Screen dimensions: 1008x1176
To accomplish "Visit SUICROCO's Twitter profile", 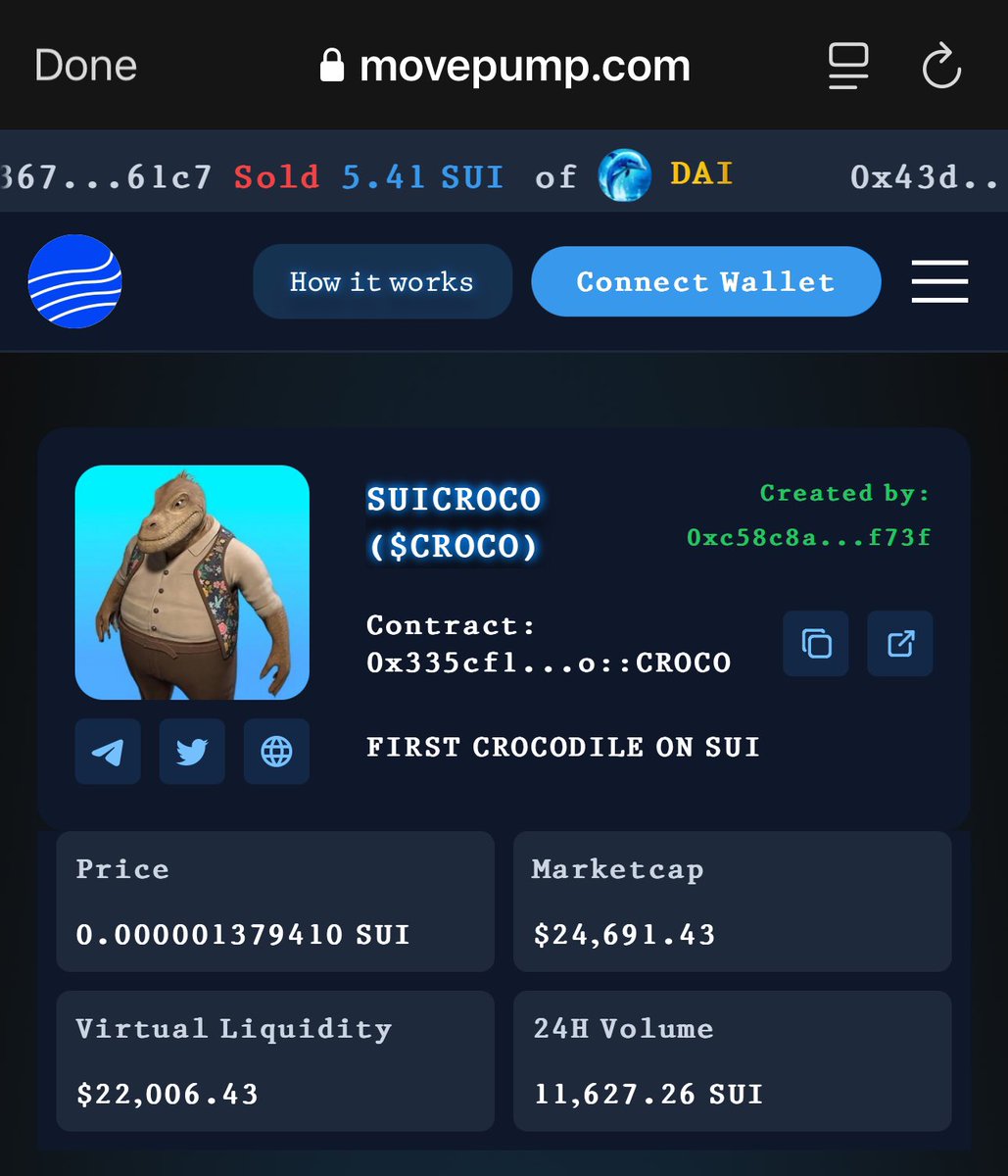I will [x=192, y=752].
